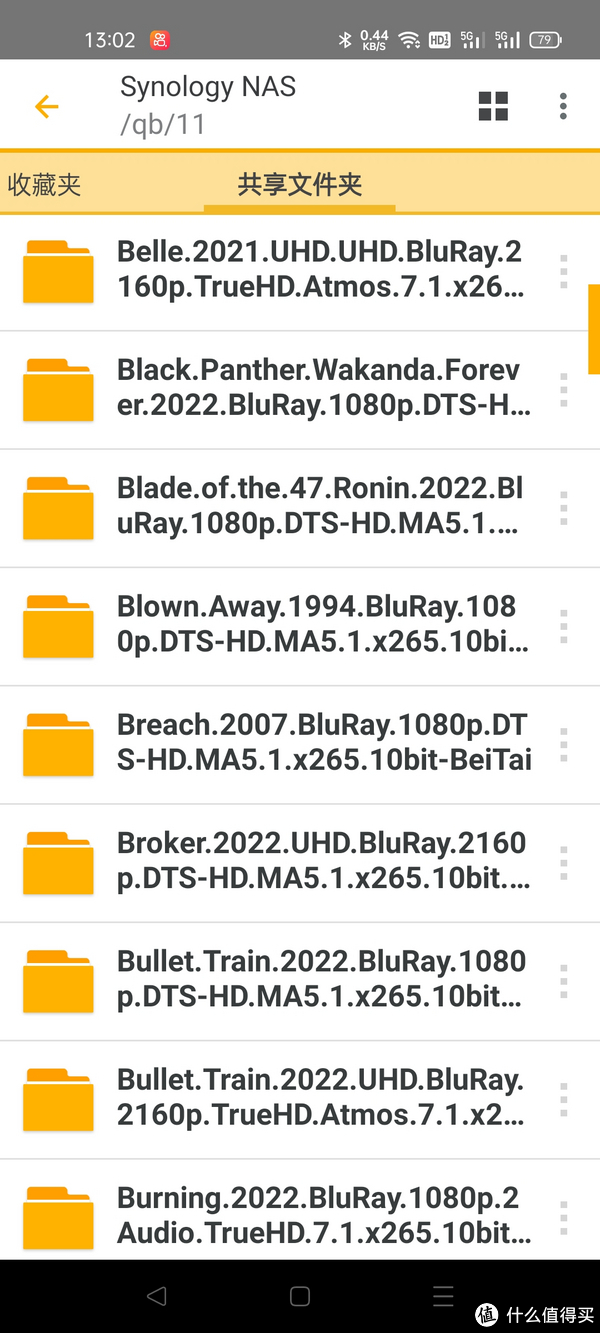600x1333 pixels.
Task: Open the Belle.2021 UHD folder
Action: pyautogui.click(x=300, y=272)
